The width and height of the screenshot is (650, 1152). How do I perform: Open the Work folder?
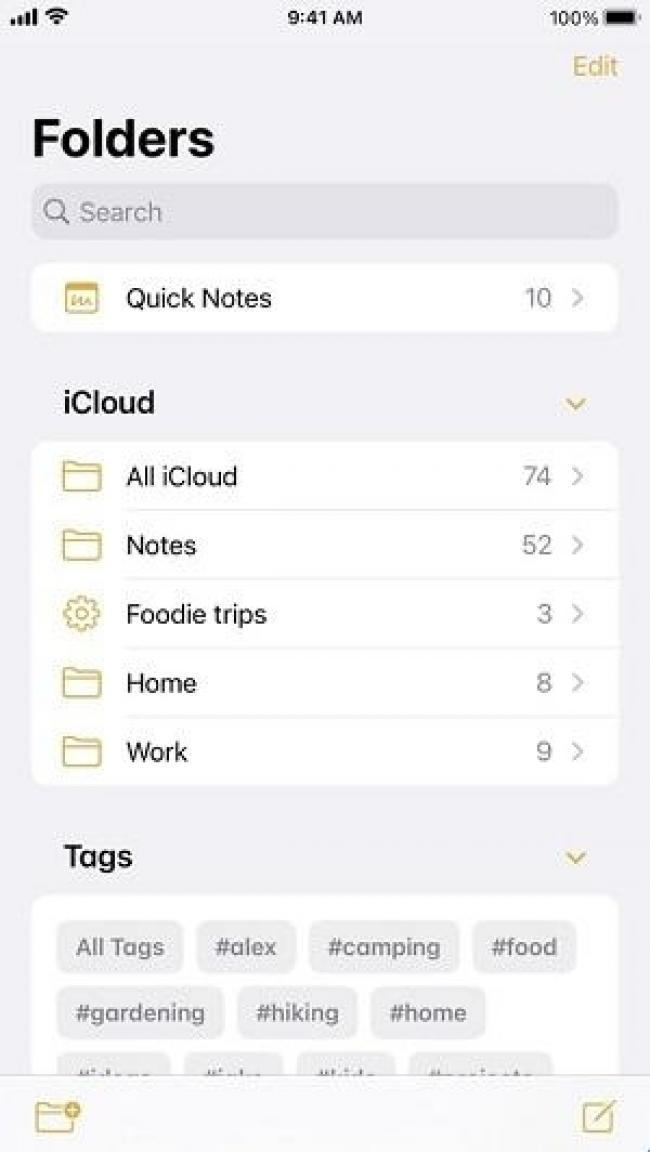pyautogui.click(x=324, y=752)
